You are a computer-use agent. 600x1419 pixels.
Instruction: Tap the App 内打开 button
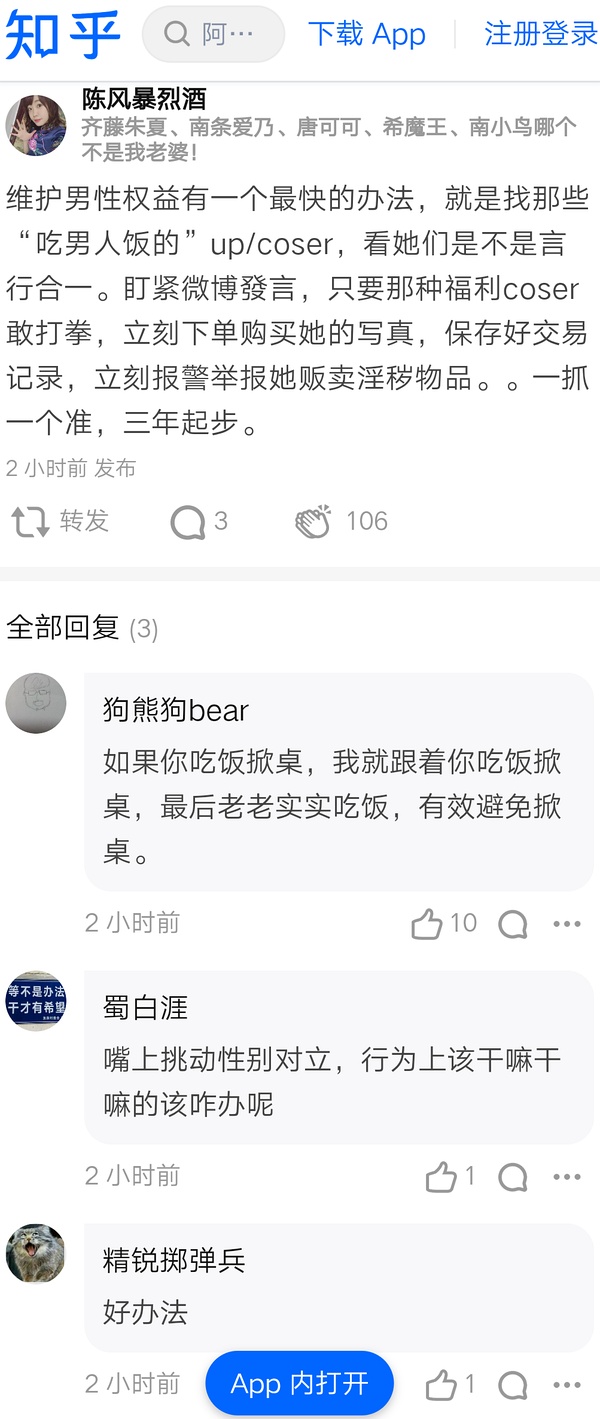tap(299, 1384)
